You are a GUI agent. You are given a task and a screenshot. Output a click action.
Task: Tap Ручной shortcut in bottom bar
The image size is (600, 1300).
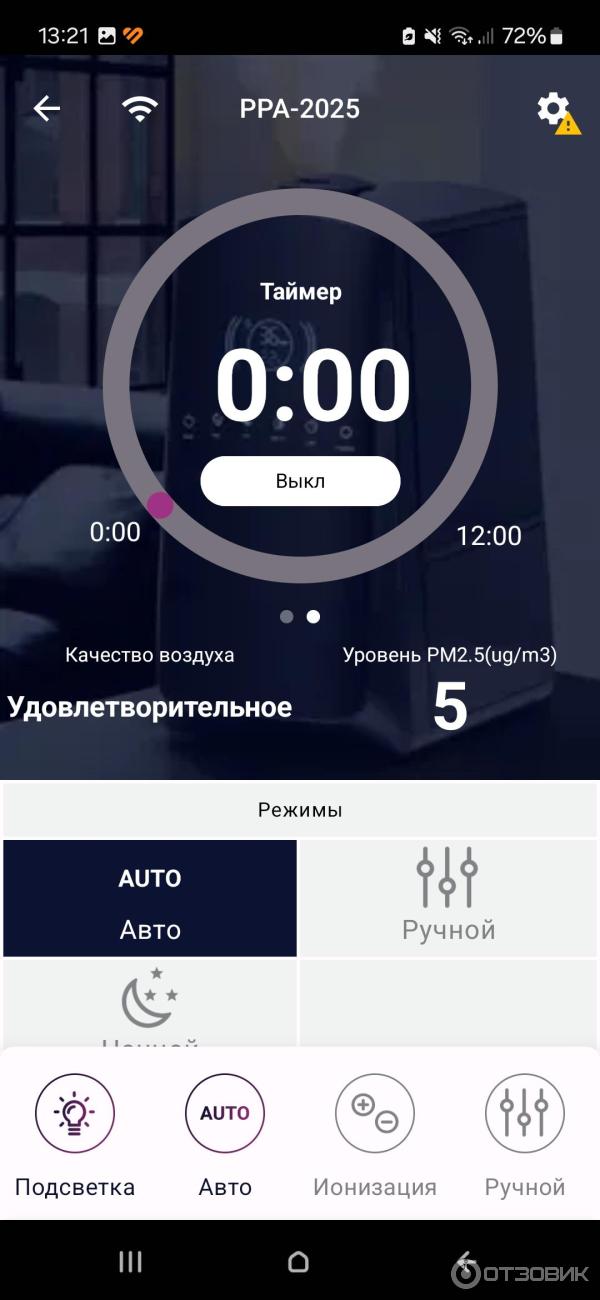tap(525, 1114)
